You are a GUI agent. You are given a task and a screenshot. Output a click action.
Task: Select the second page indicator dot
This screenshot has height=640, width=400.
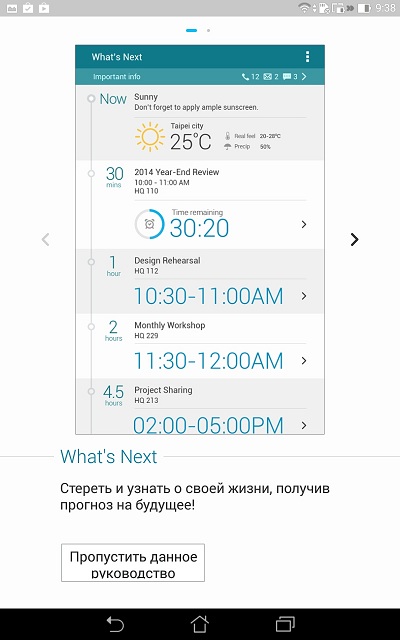pyautogui.click(x=209, y=30)
